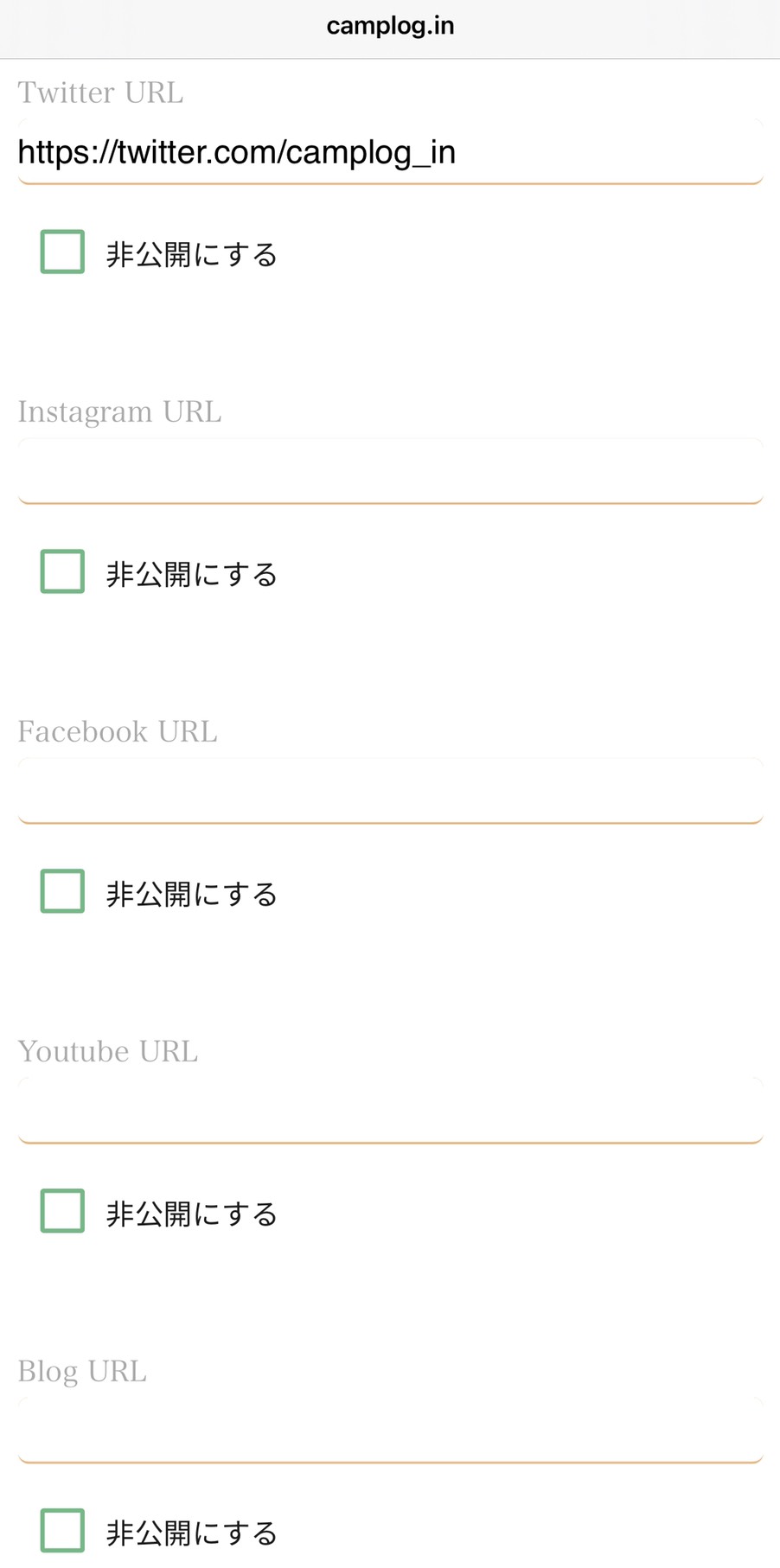
Task: Check 非公開にする under Blog URL
Action: (x=61, y=1531)
